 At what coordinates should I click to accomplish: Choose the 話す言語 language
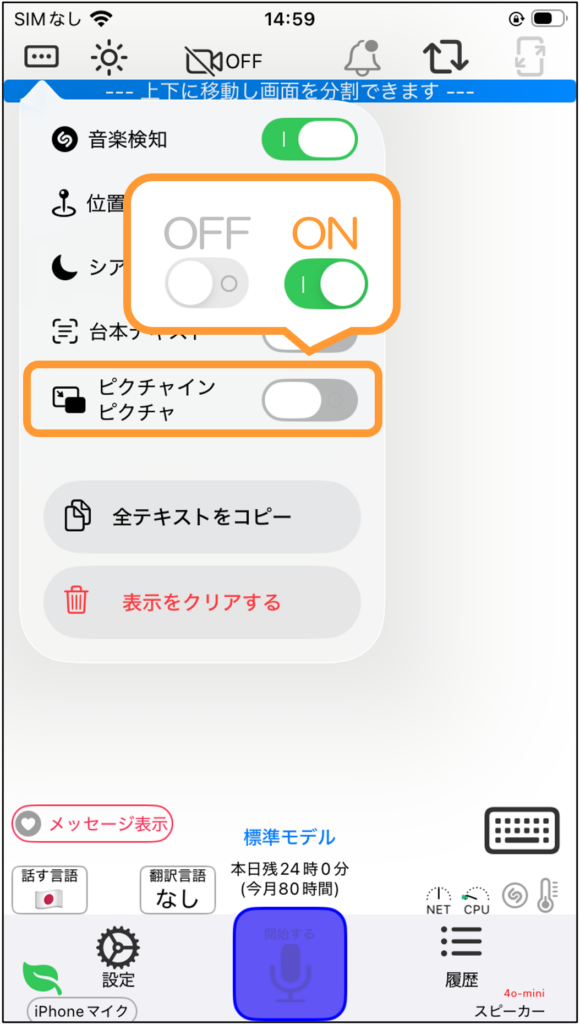[50, 889]
